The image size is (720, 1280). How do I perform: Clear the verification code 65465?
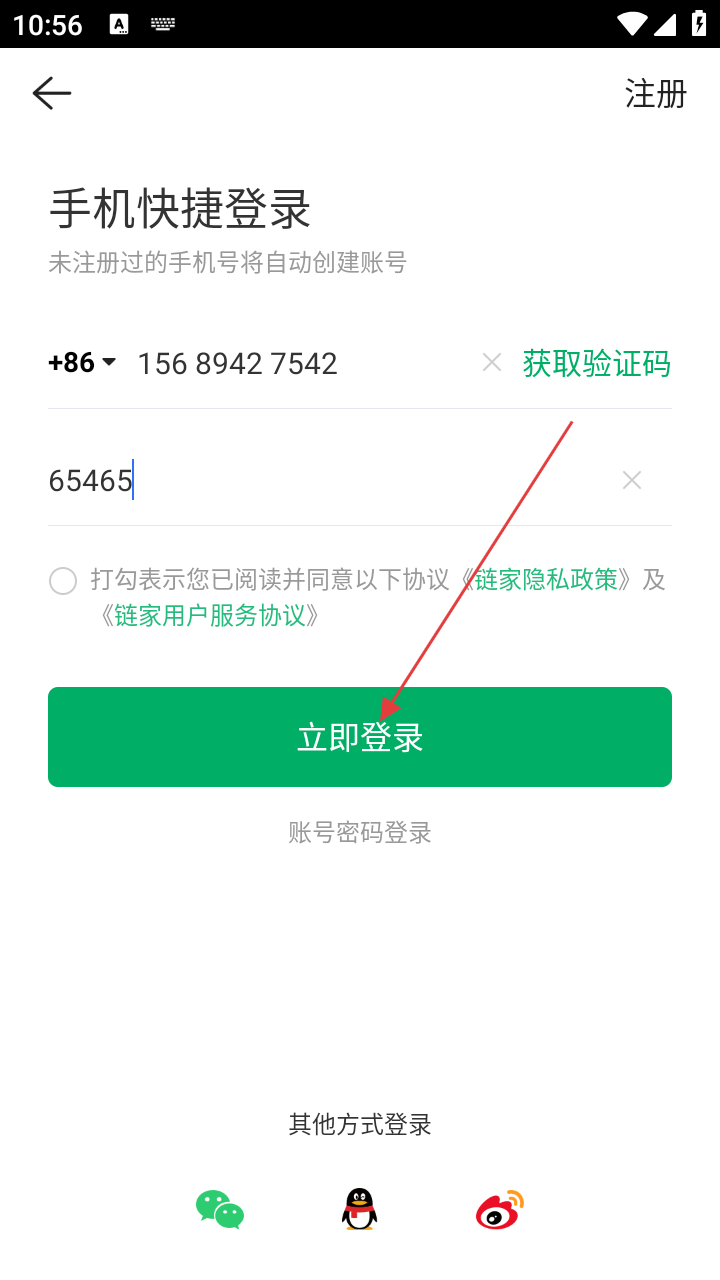coord(632,481)
